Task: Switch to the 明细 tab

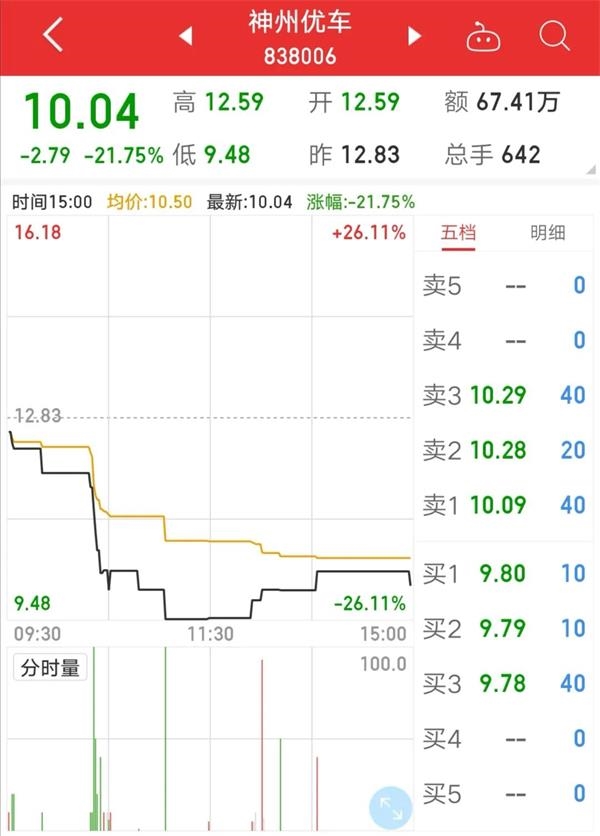Action: coord(547,234)
